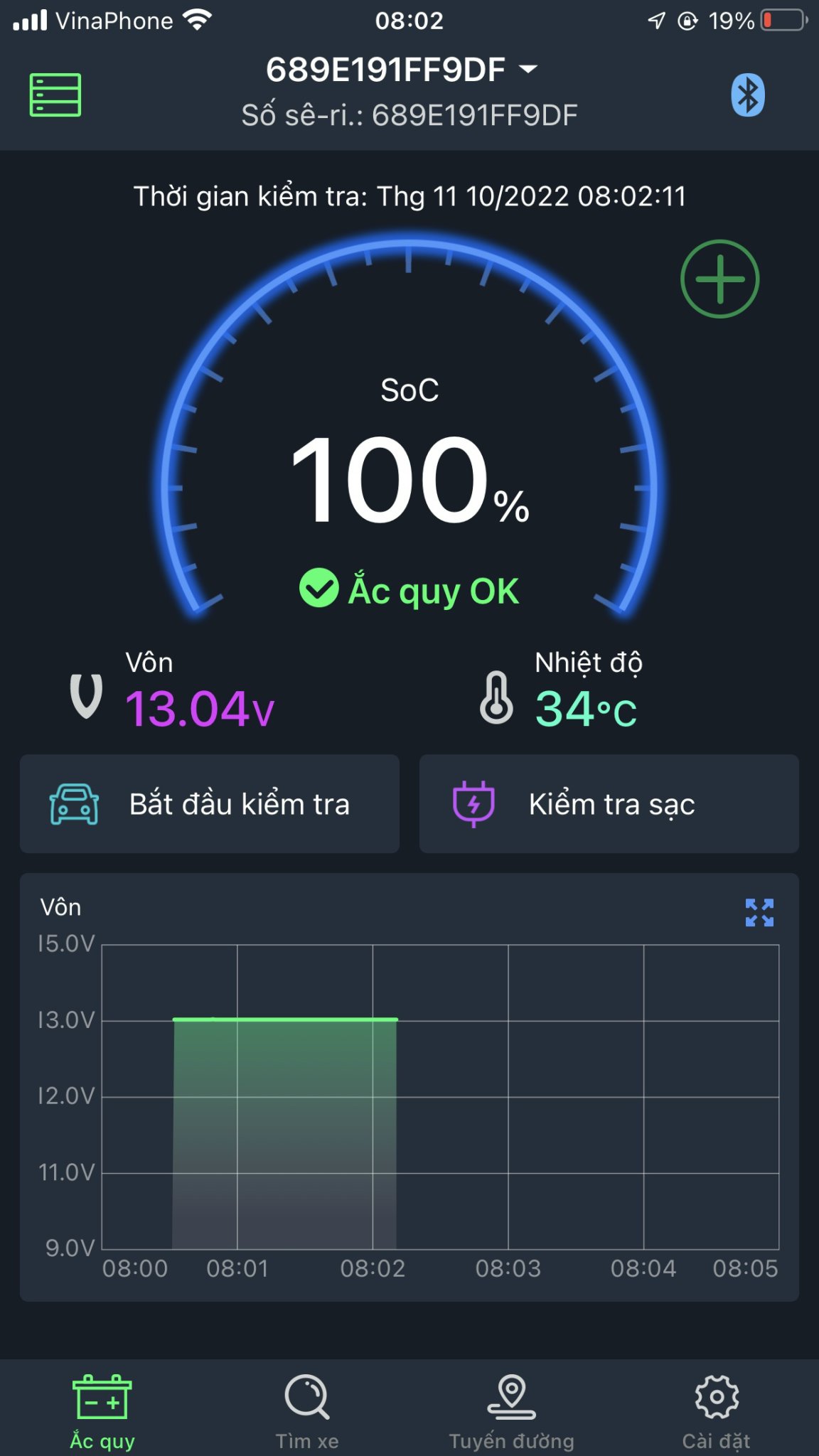Go to the Cài đặt tab
Screen dimensions: 819x1456
coord(717,1411)
